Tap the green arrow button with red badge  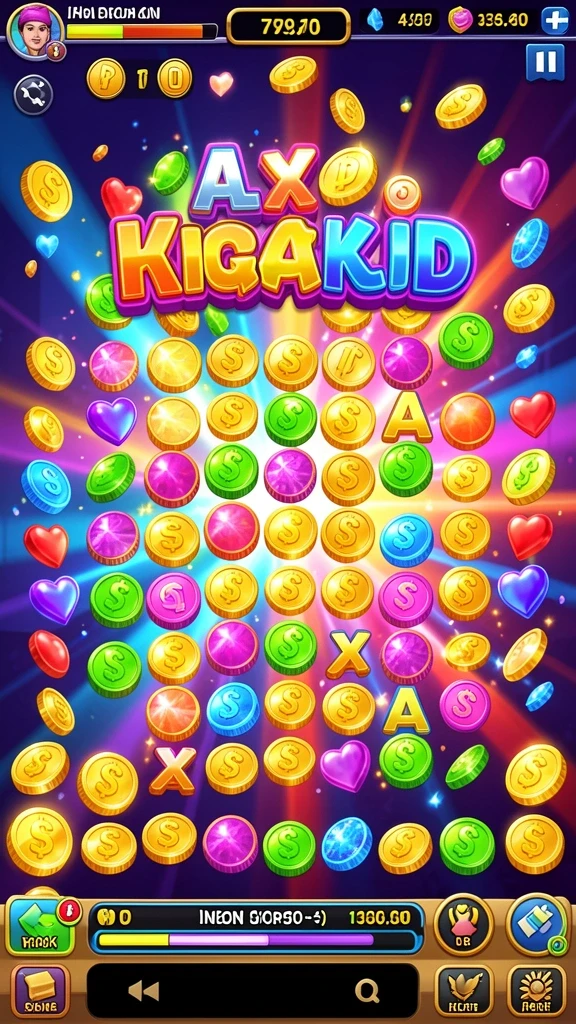pyautogui.click(x=40, y=925)
